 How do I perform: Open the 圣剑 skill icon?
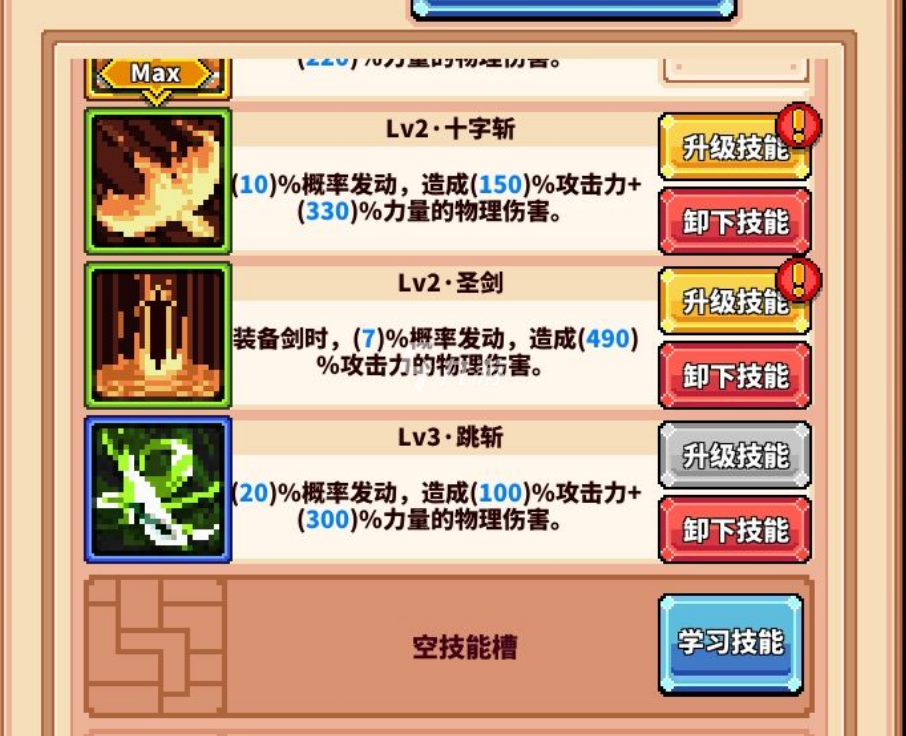[x=158, y=335]
